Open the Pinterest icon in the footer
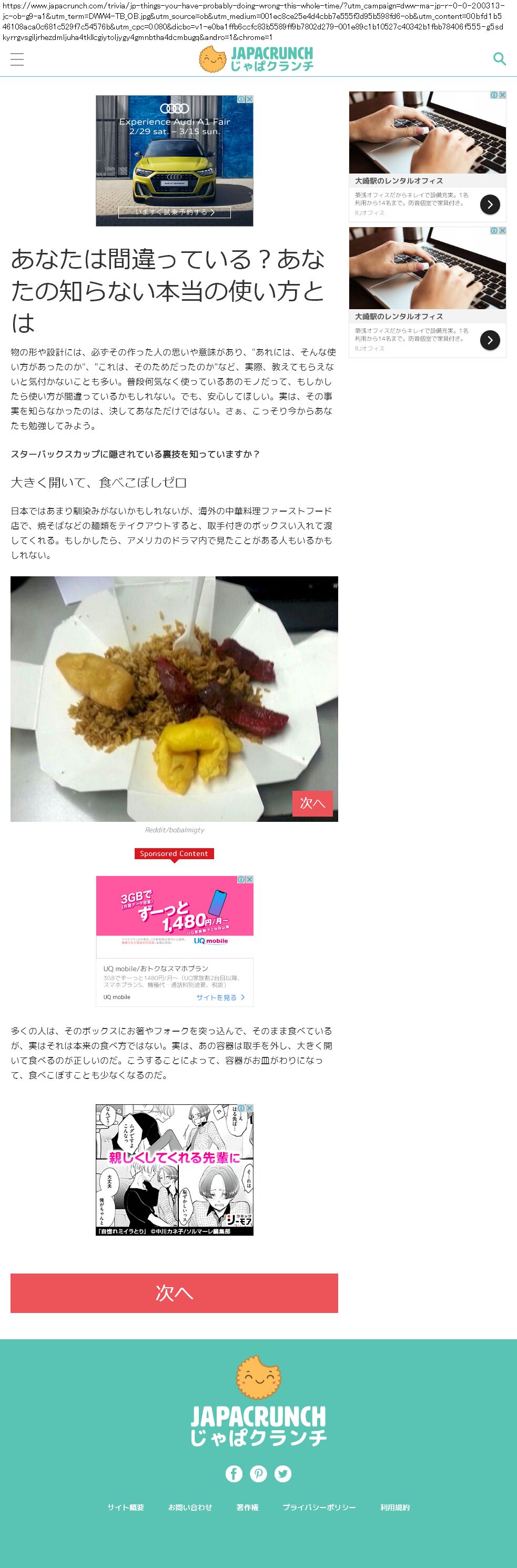Screen dimensions: 517x1568 click(x=258, y=1473)
